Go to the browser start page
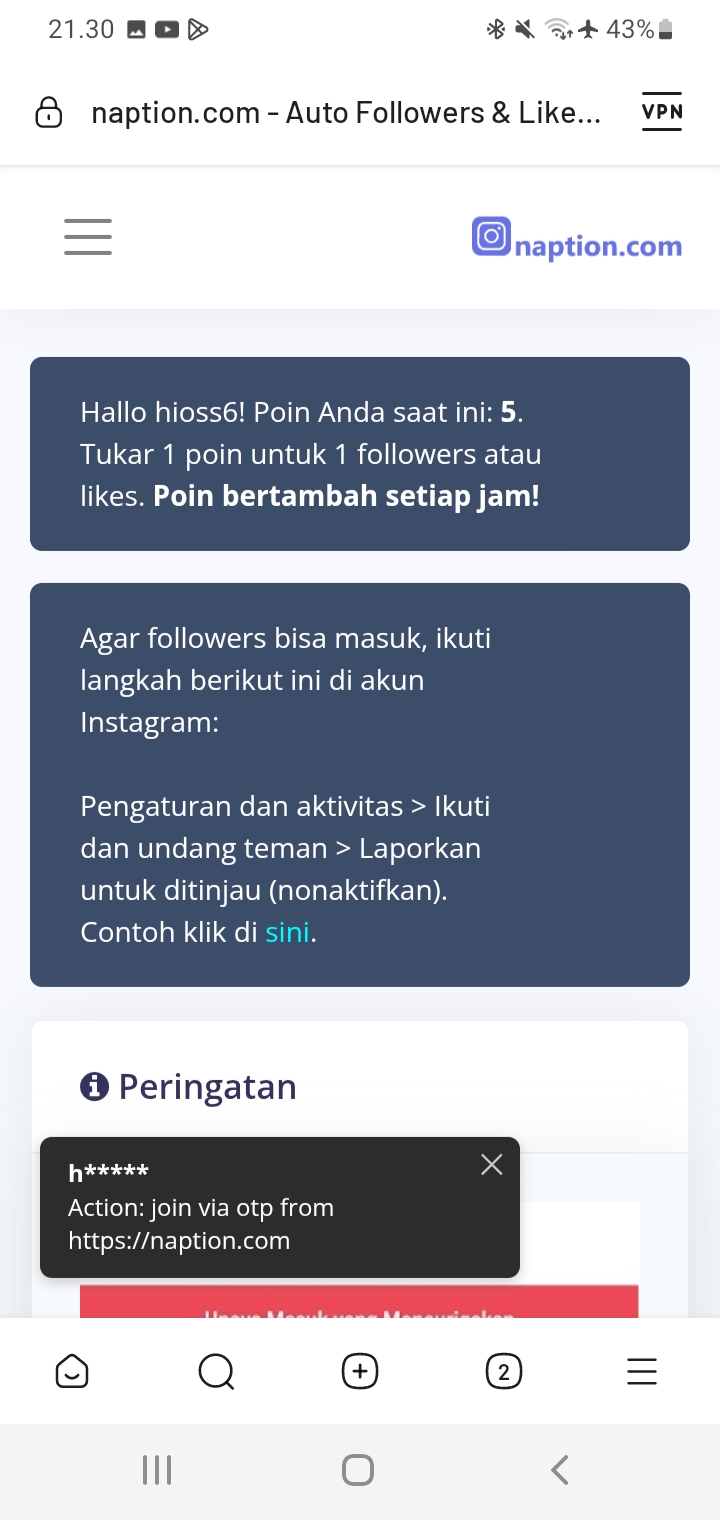Viewport: 720px width, 1520px height. [72, 1372]
